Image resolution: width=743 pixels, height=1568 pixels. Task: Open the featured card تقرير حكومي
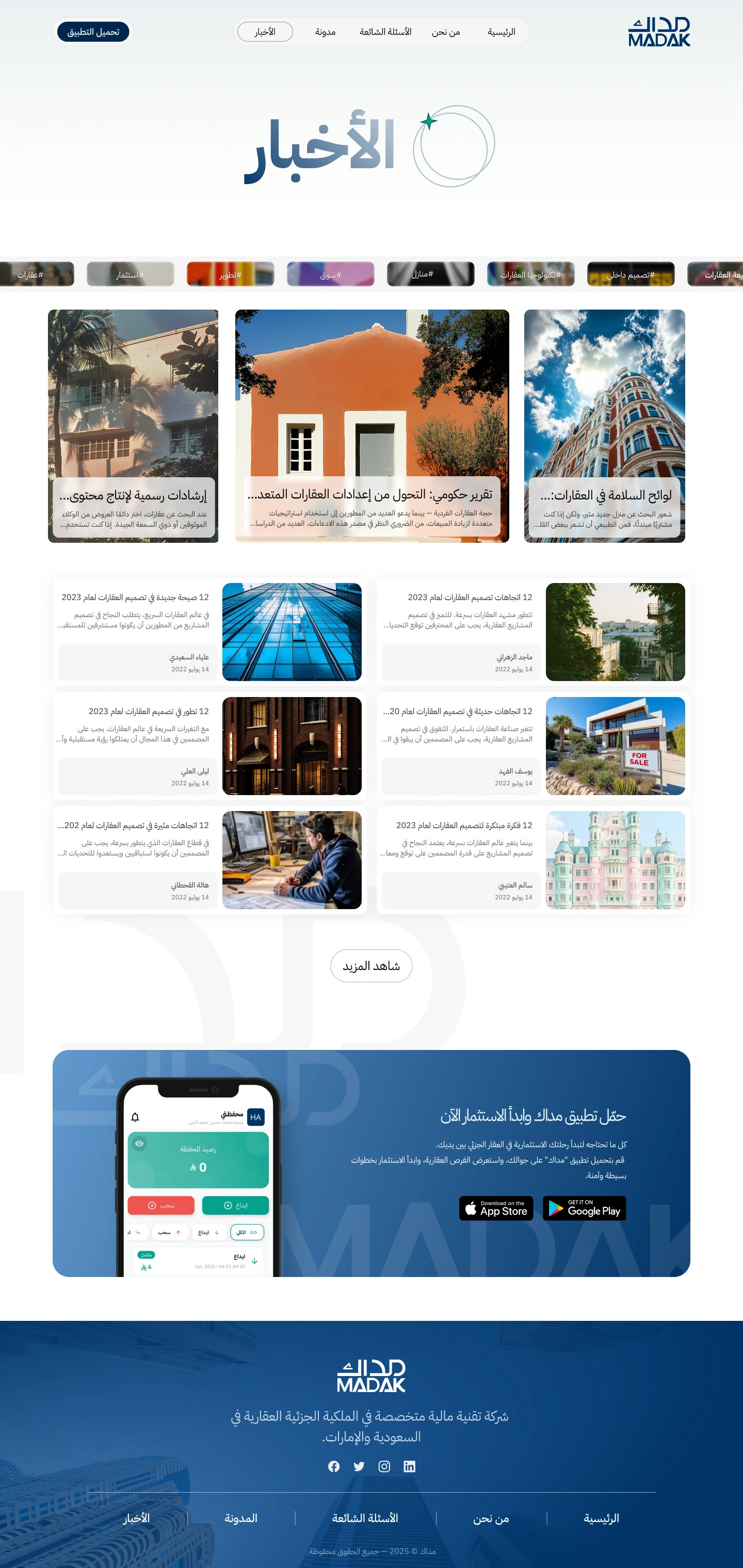pos(372,426)
